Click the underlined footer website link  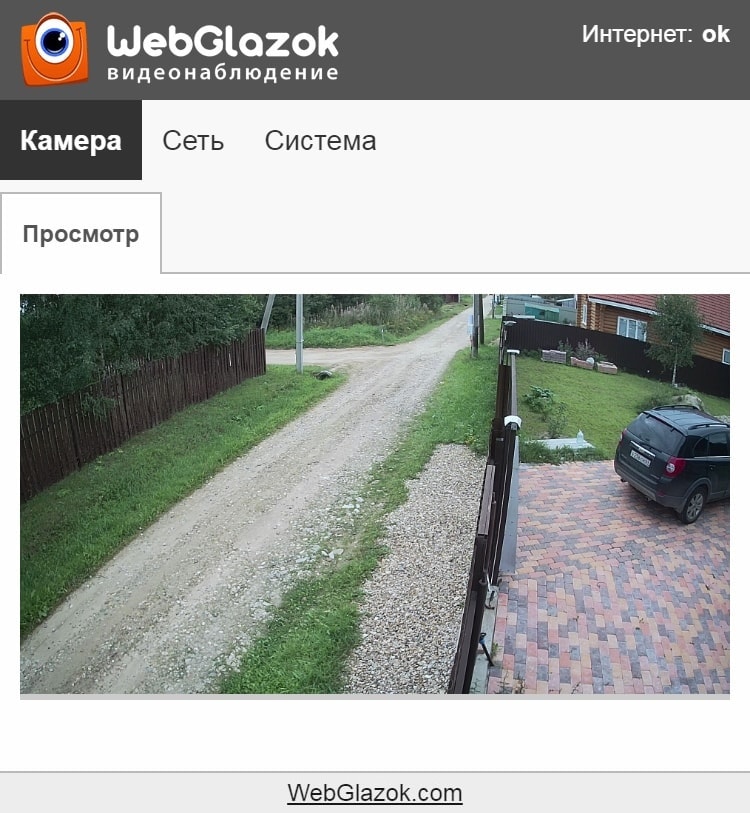[x=374, y=792]
